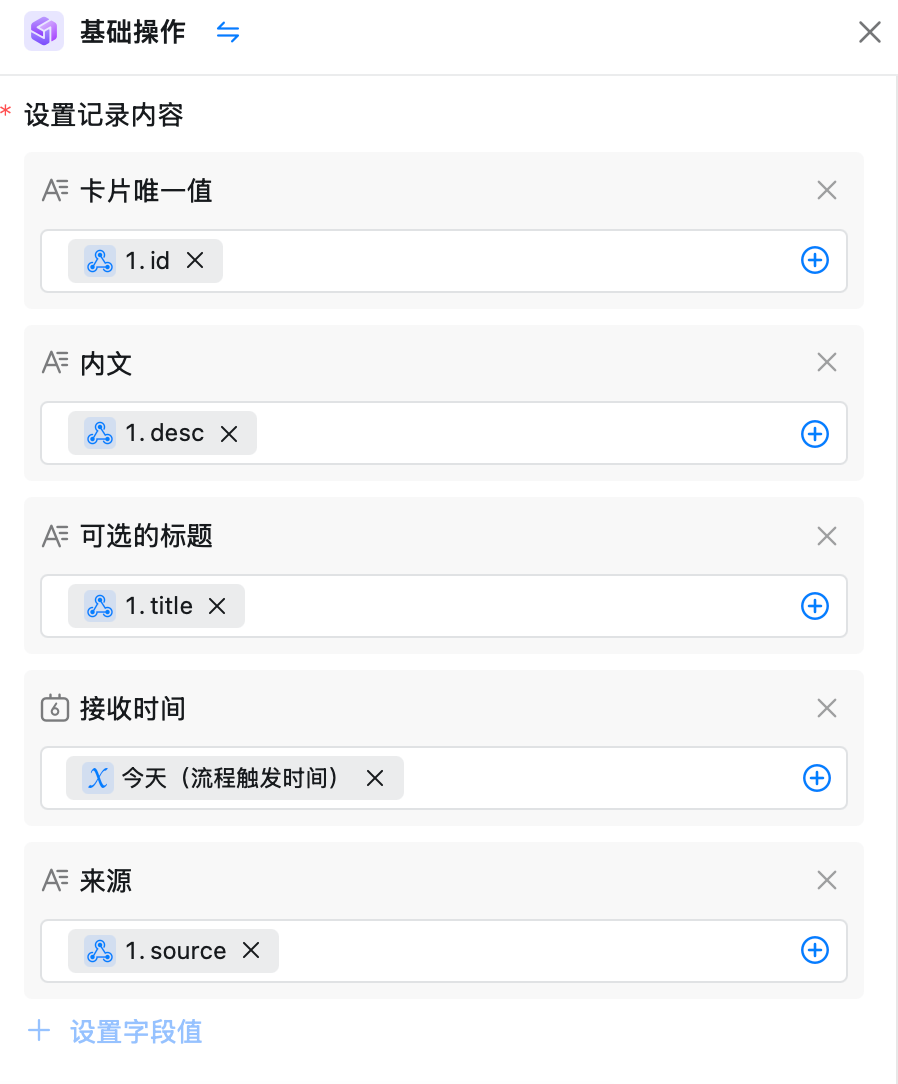The image size is (898, 1084).
Task: Click the text field icon beside 内文
Action: point(55,363)
